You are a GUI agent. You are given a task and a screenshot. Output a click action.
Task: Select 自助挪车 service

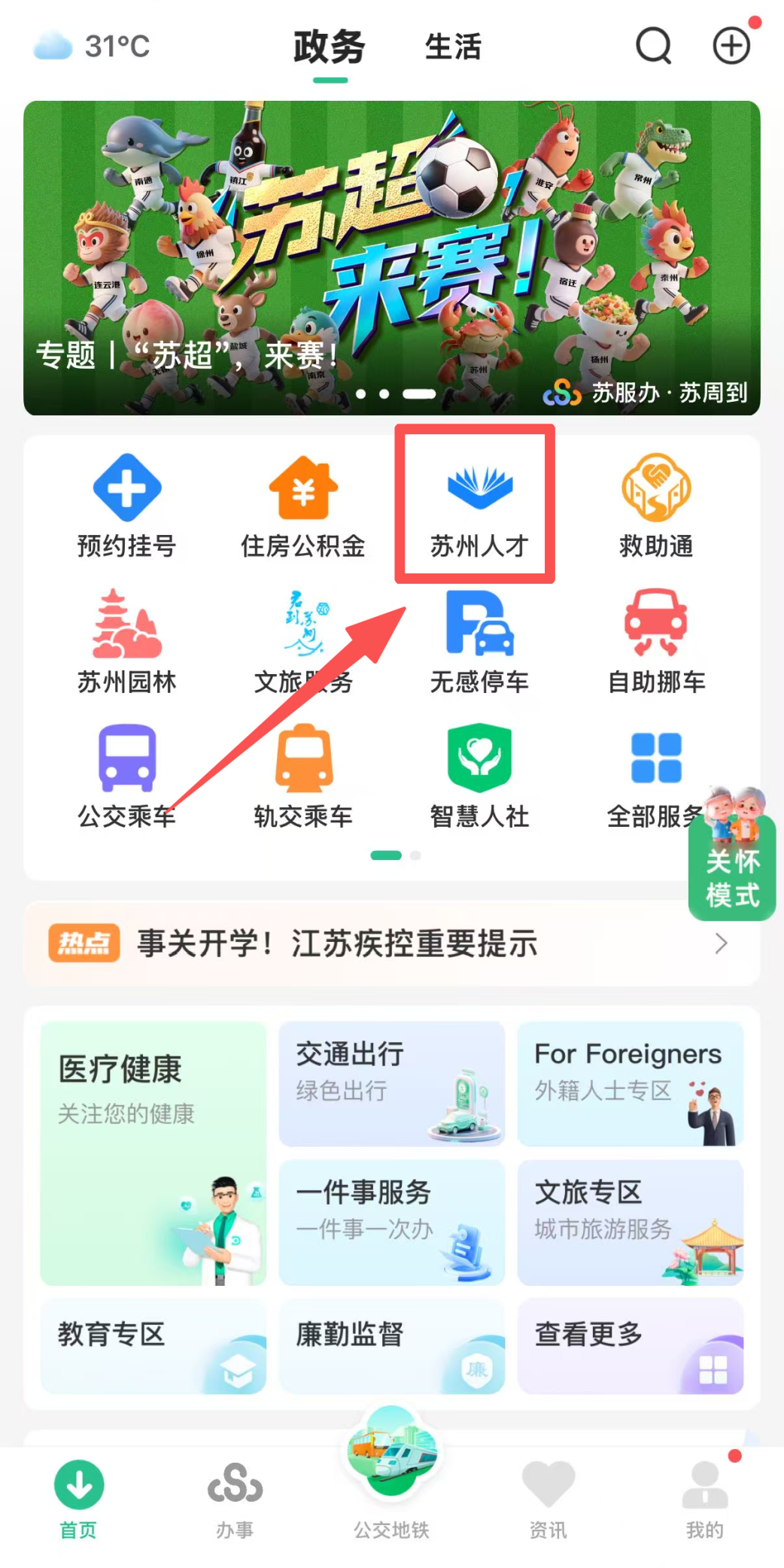pos(656,641)
